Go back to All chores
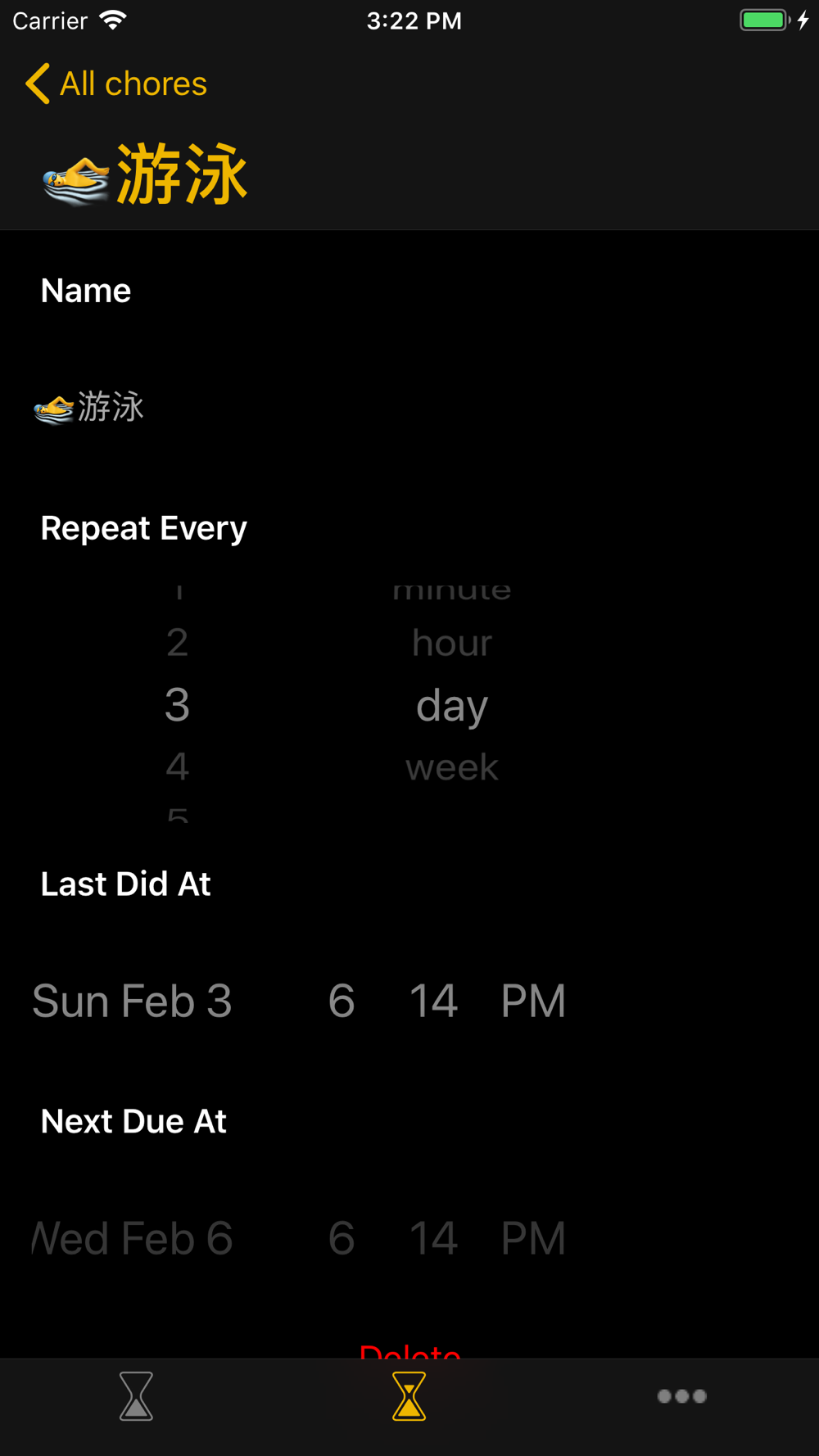 pos(115,84)
